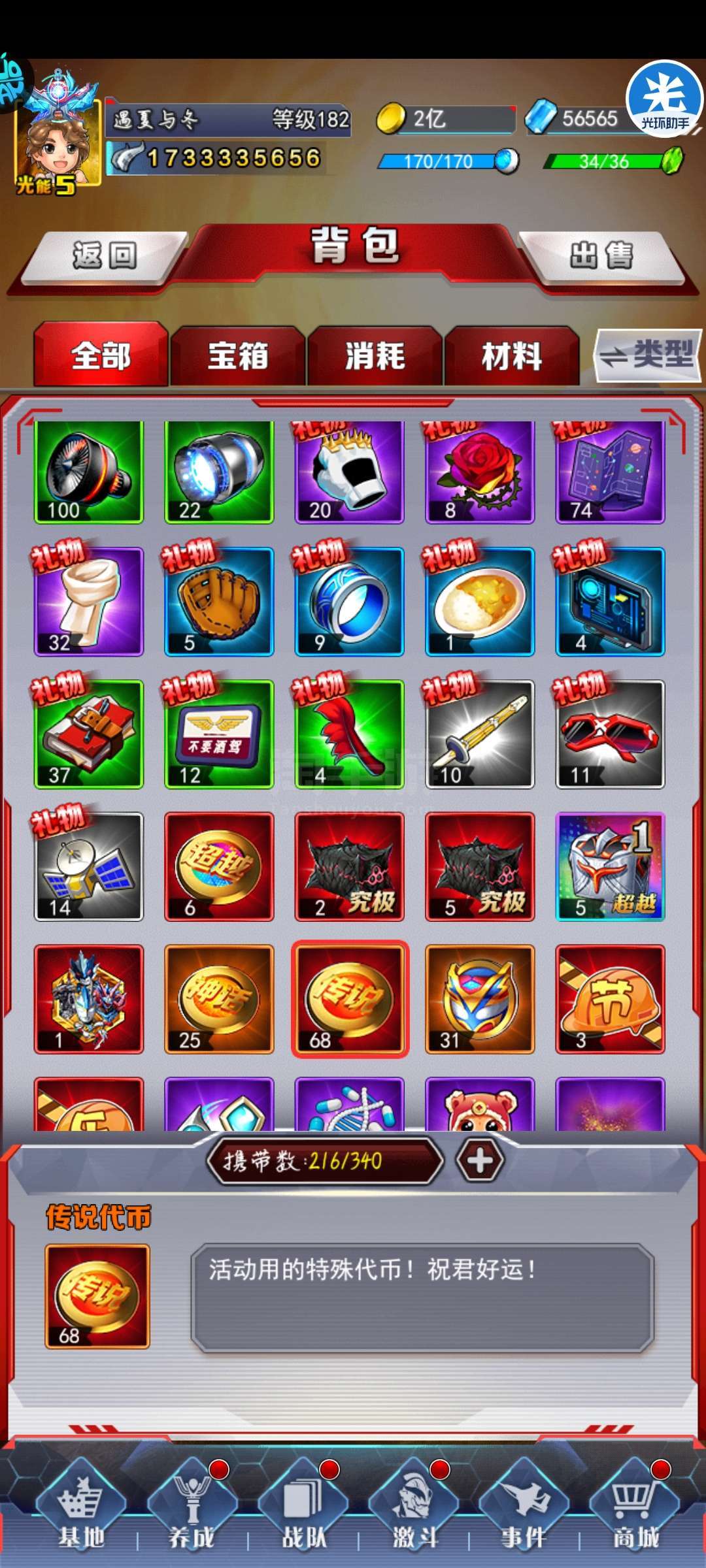Tap the 返回 back button
Image resolution: width=706 pixels, height=1568 pixels.
(103, 256)
